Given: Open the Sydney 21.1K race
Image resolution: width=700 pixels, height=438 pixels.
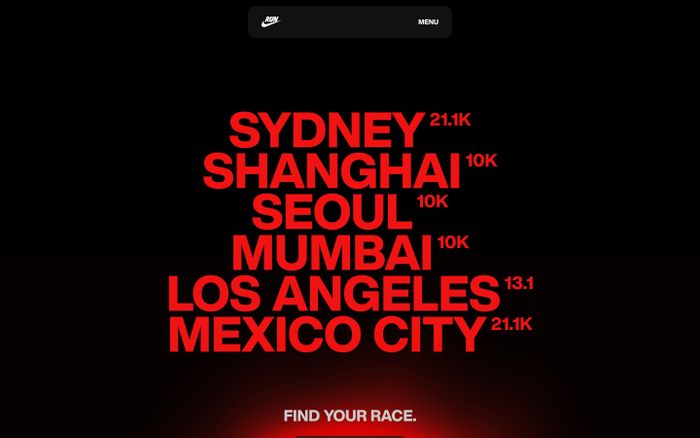Looking at the screenshot, I should tap(328, 131).
